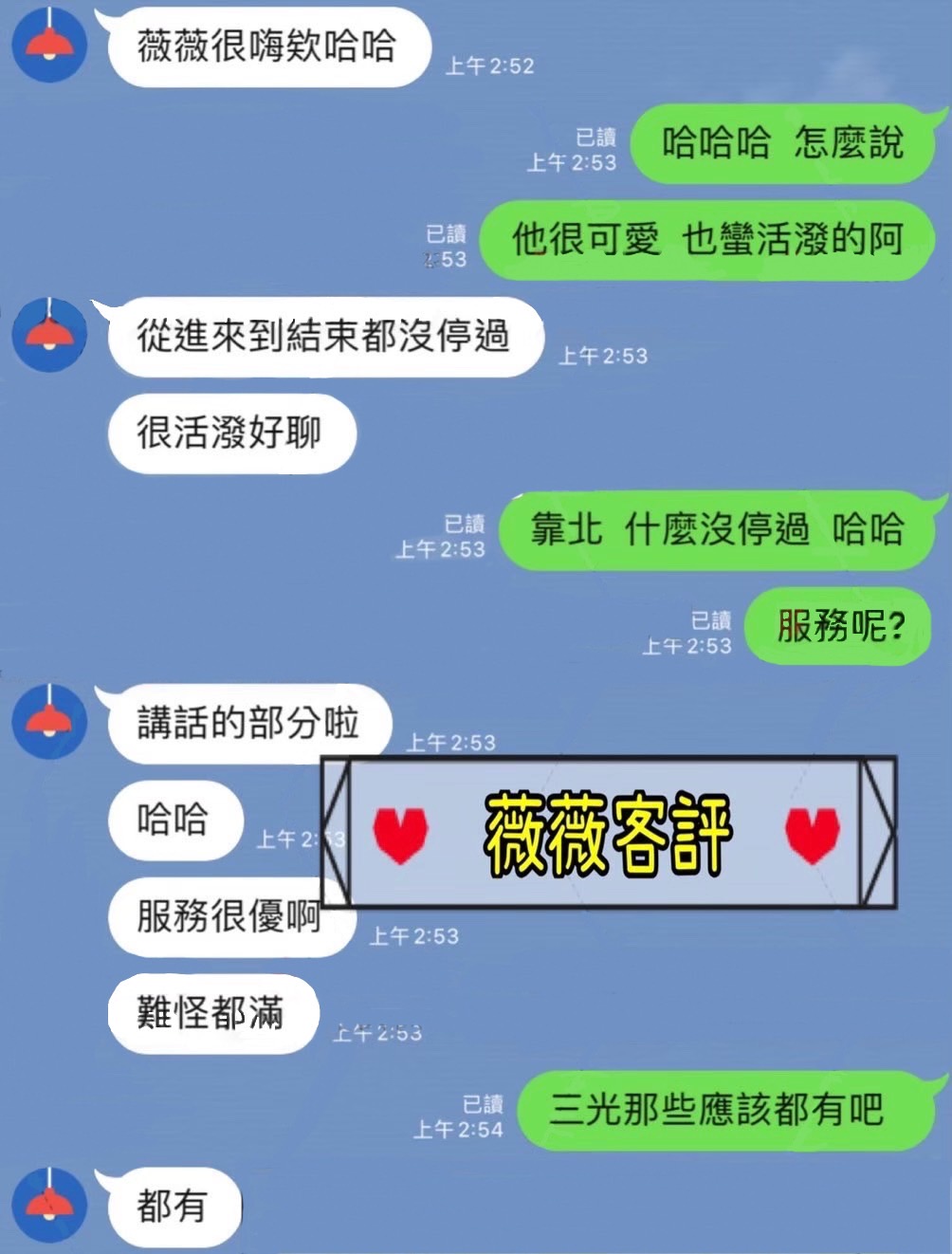Viewport: 952px width, 1254px height.
Task: Tap the 都有 reply bubble
Action: tap(174, 1205)
